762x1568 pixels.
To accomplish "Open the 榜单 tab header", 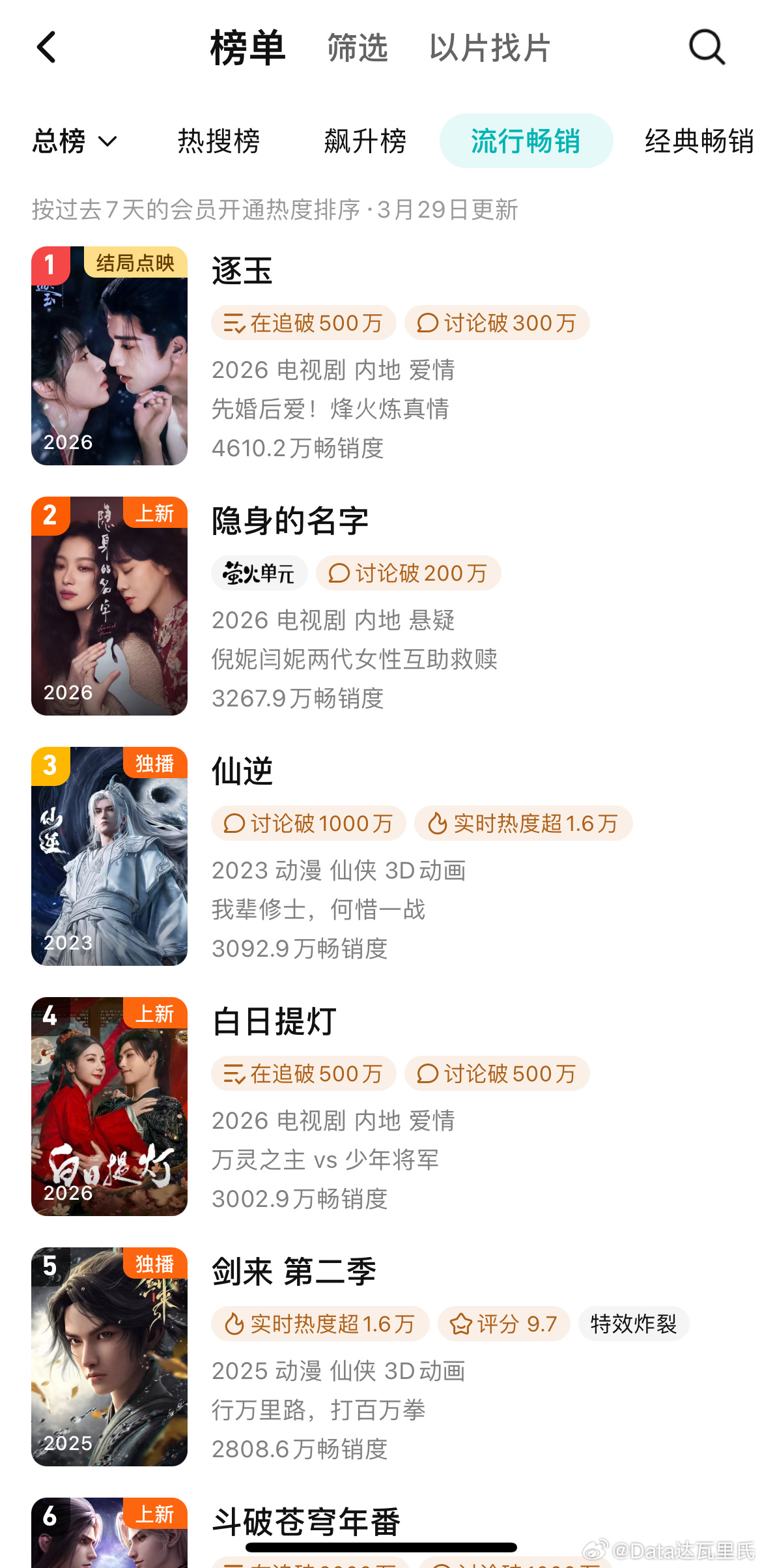I will (x=247, y=48).
